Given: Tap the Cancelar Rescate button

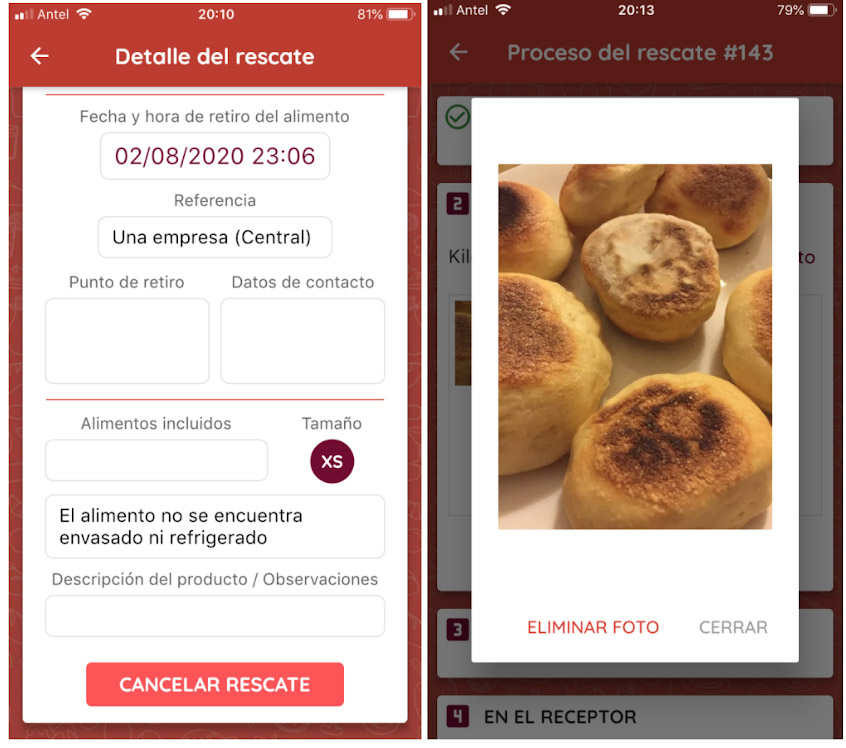Looking at the screenshot, I should click(x=215, y=685).
